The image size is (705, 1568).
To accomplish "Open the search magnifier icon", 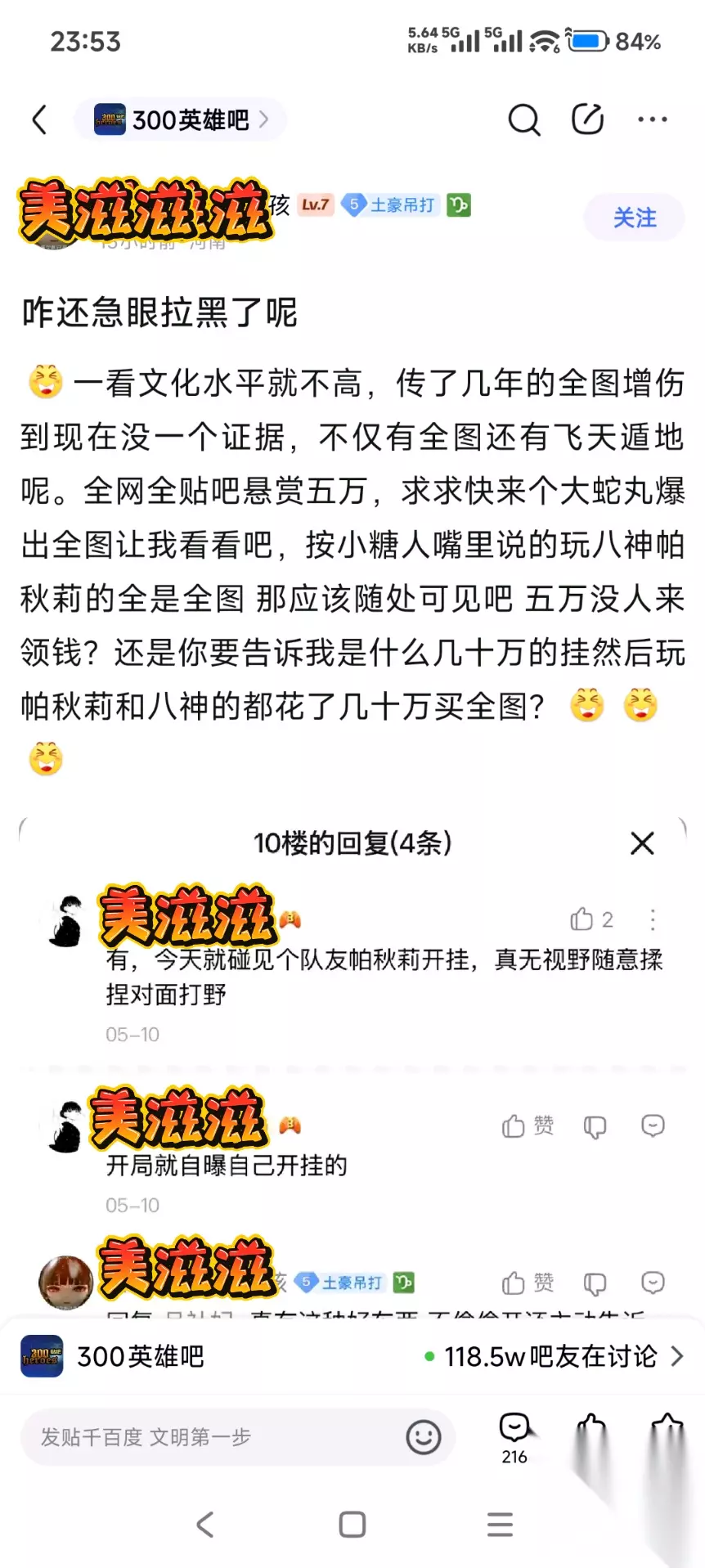I will point(523,119).
